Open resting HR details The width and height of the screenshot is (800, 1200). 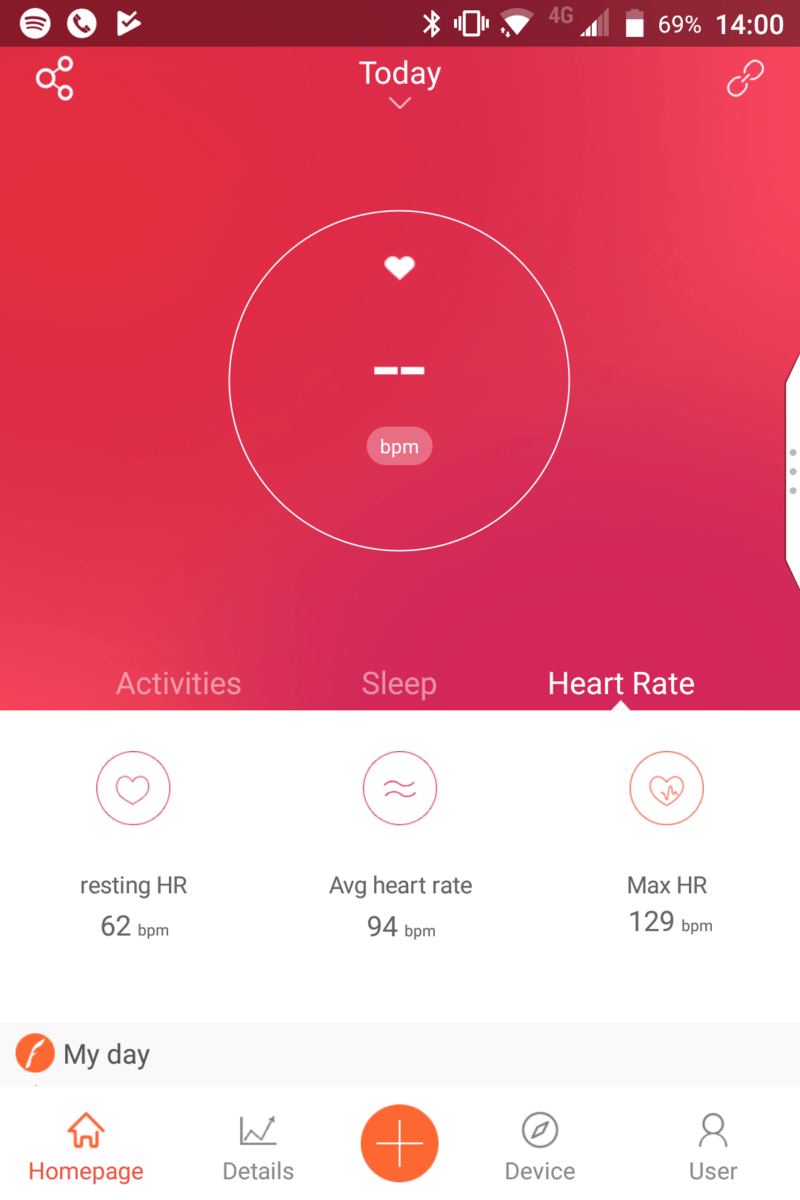[133, 790]
